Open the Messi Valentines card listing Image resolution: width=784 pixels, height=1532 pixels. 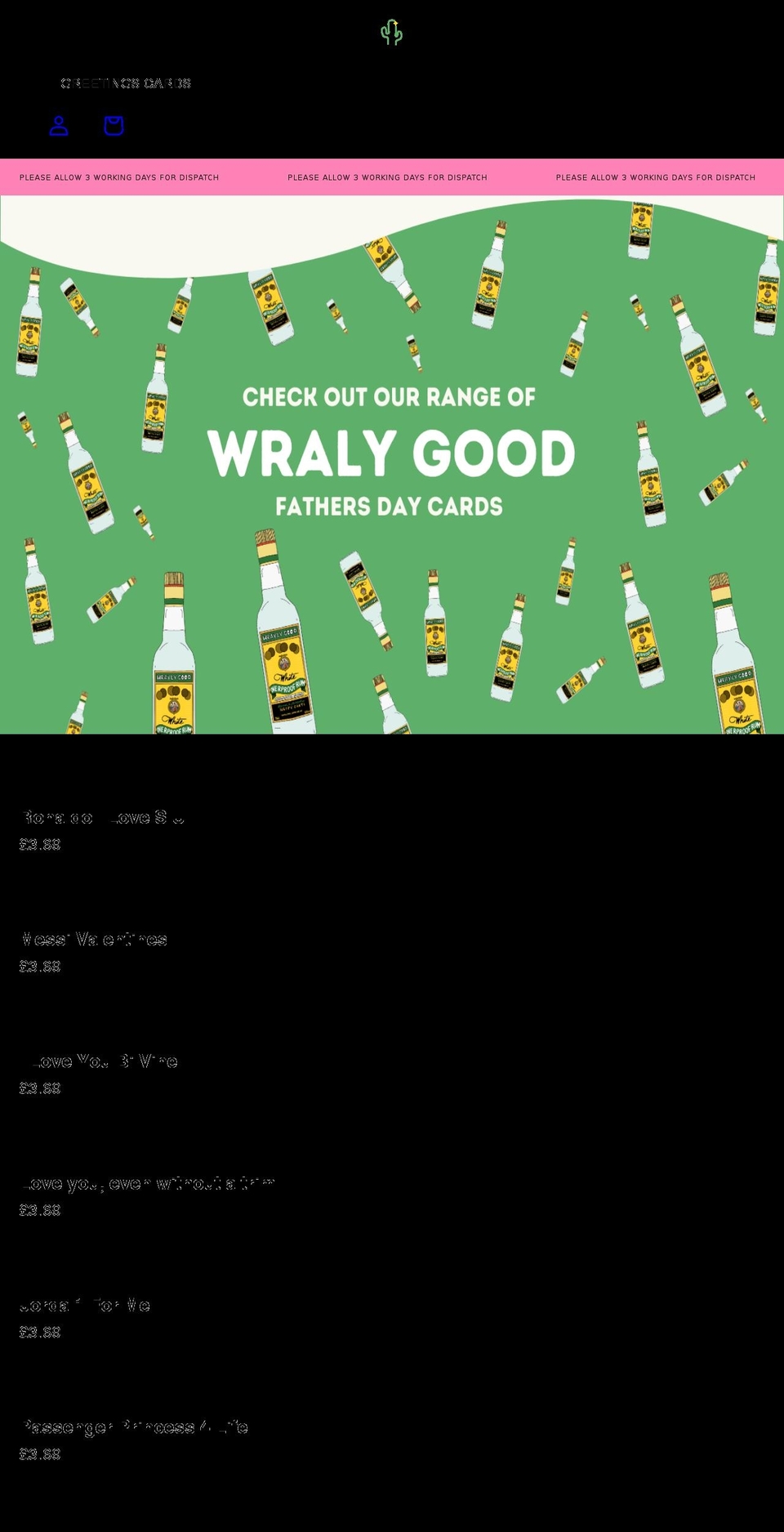[94, 939]
